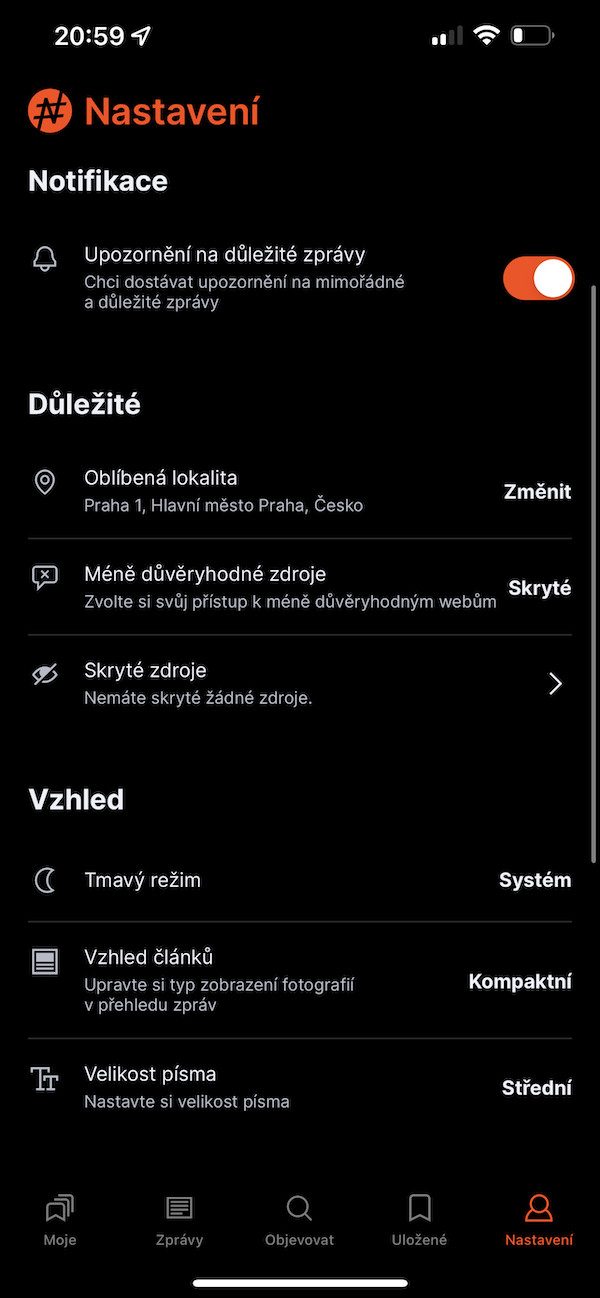Select the Nastavení tab
This screenshot has height=1298, width=600.
click(539, 1220)
